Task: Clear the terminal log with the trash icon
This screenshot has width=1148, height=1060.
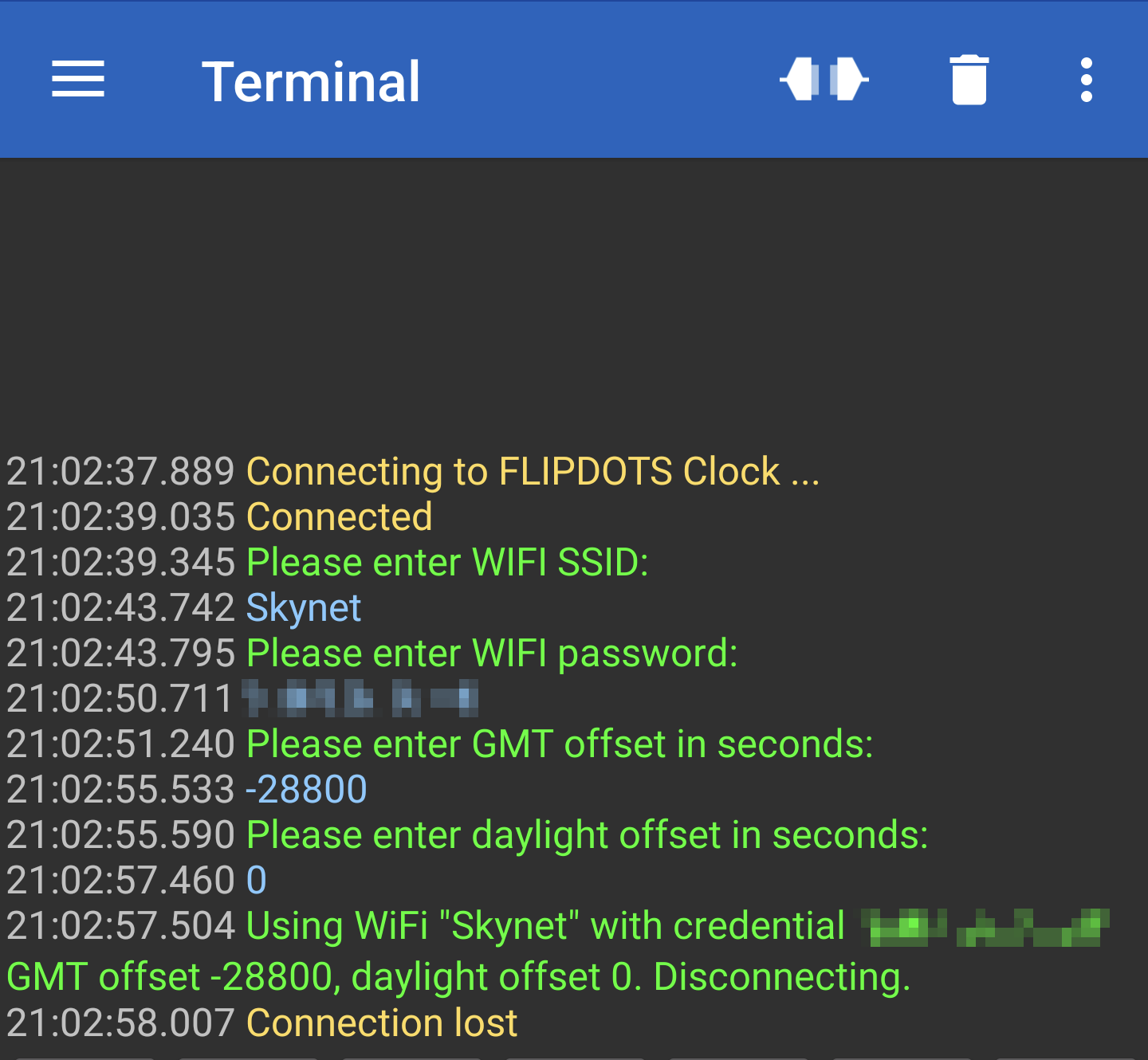Action: click(x=969, y=80)
